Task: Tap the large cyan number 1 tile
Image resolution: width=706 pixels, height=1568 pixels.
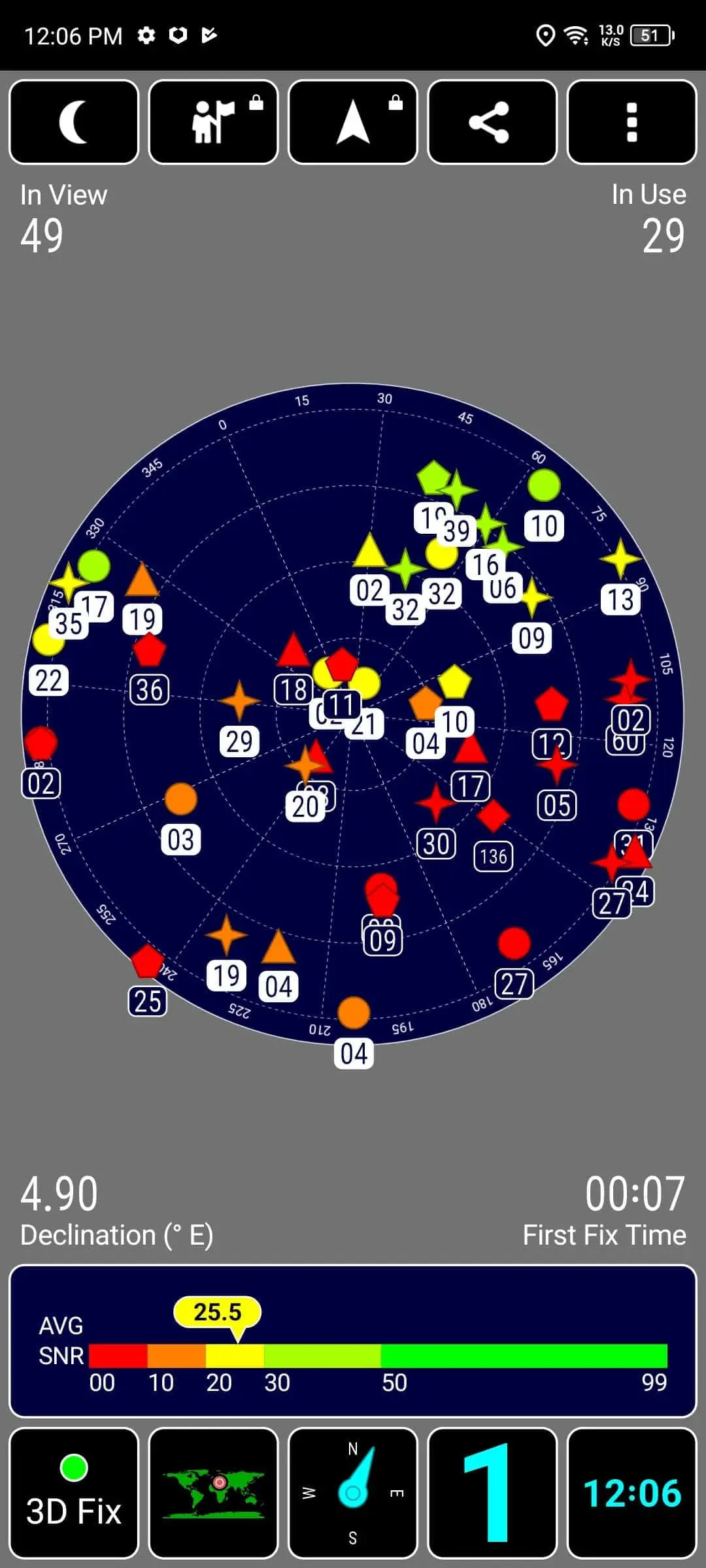Action: pyautogui.click(x=492, y=1493)
